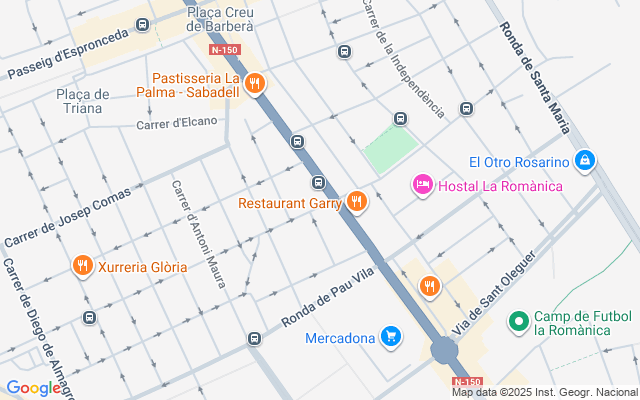Open the Hostal La Romànica lodging pin

click(422, 185)
